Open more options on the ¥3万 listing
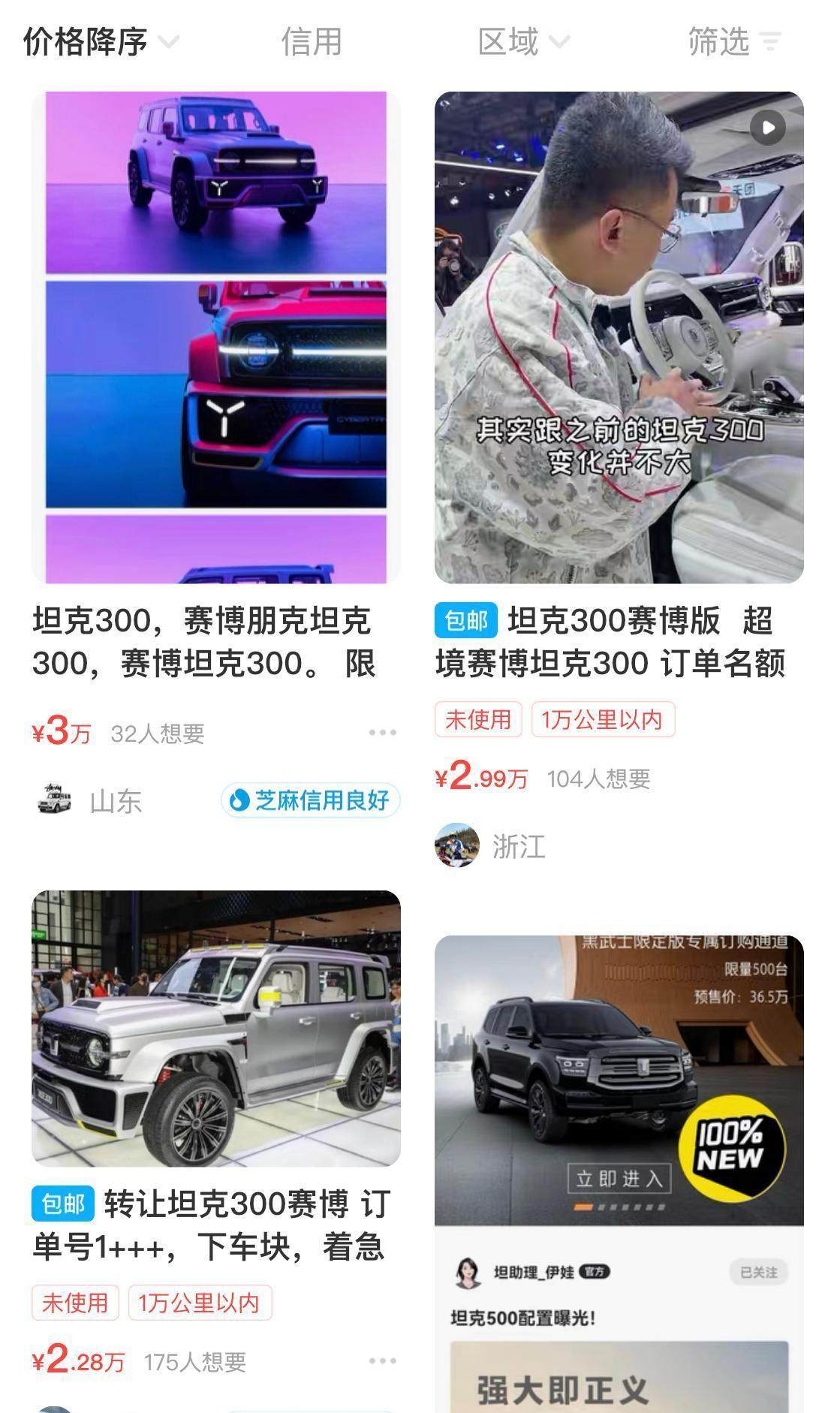Image resolution: width=840 pixels, height=1413 pixels. (x=382, y=732)
